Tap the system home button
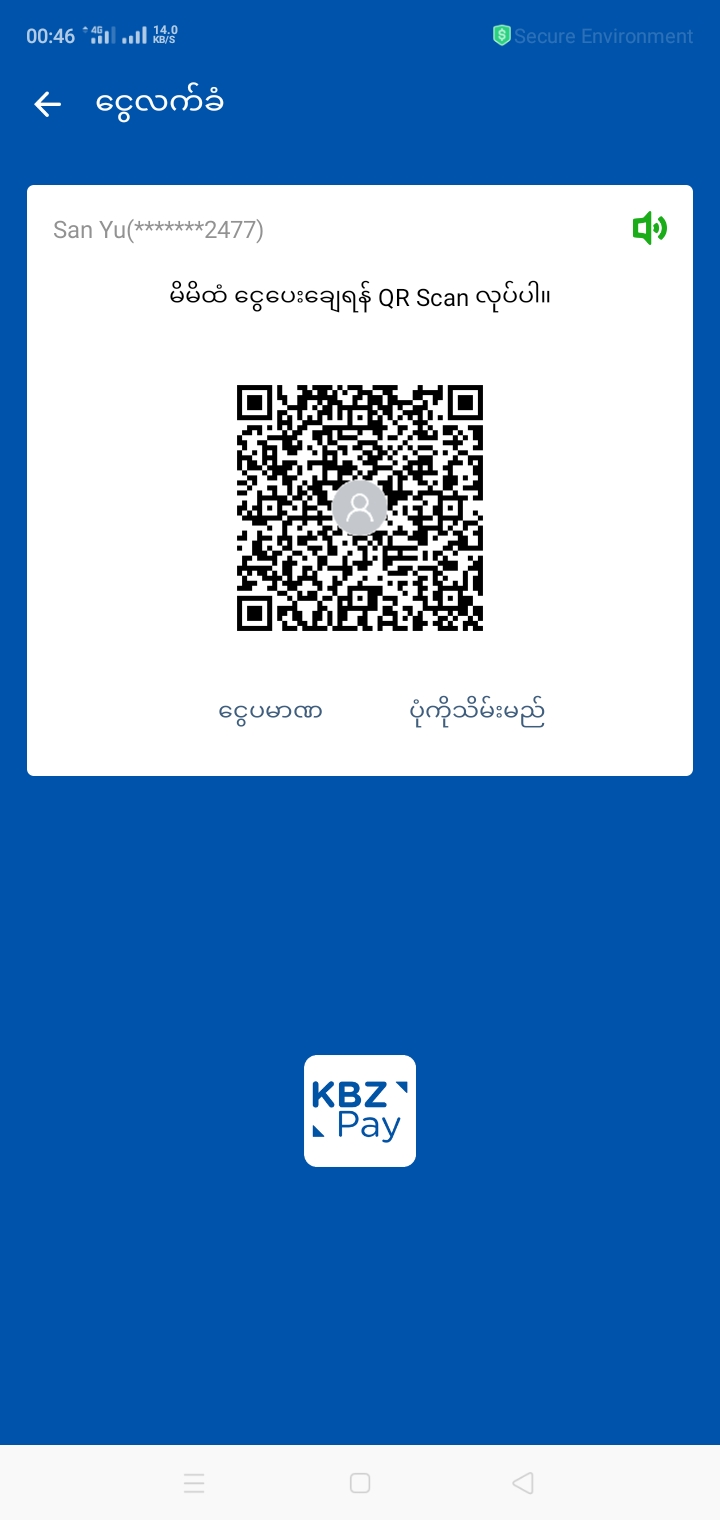720x1520 pixels. pyautogui.click(x=360, y=1483)
